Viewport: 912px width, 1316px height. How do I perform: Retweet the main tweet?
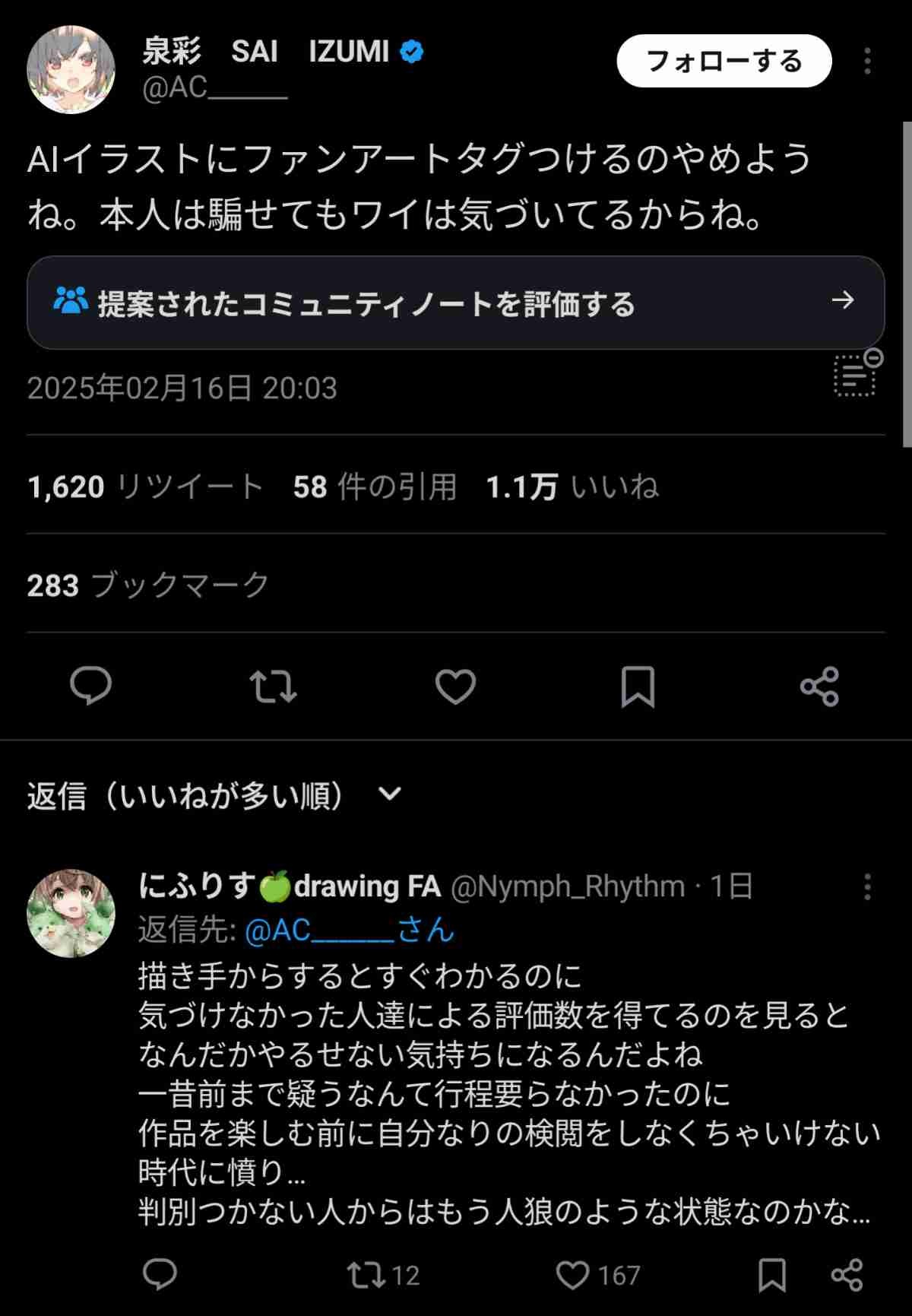pos(273,686)
